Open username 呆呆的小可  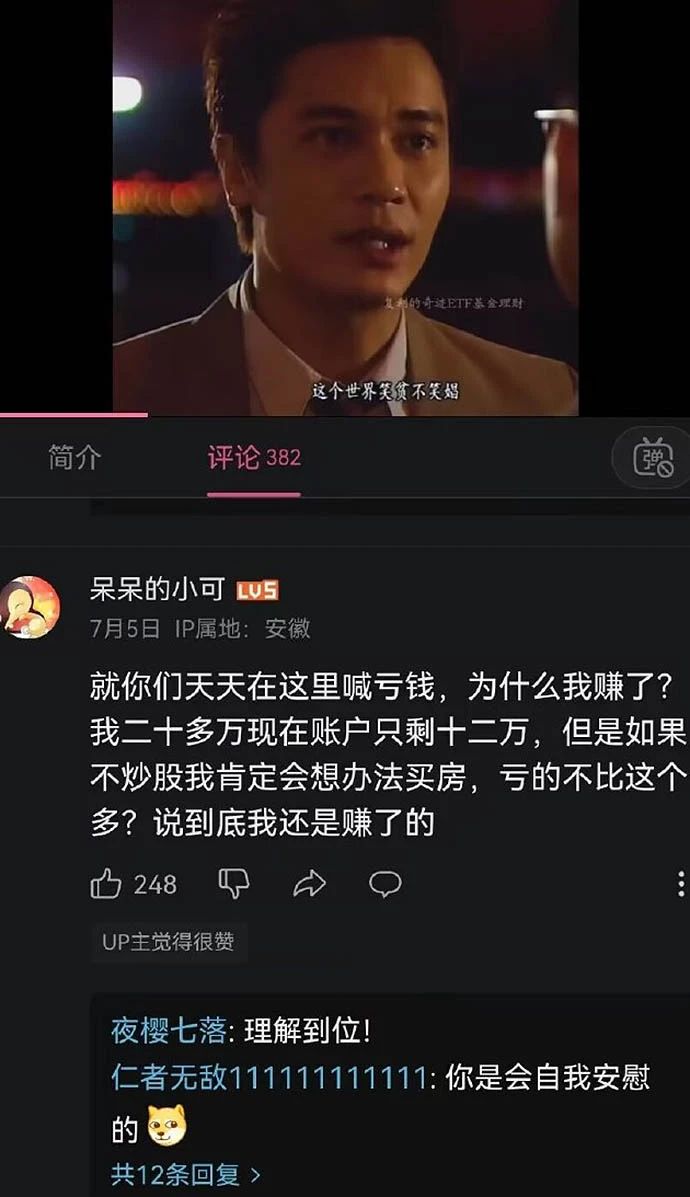click(157, 589)
